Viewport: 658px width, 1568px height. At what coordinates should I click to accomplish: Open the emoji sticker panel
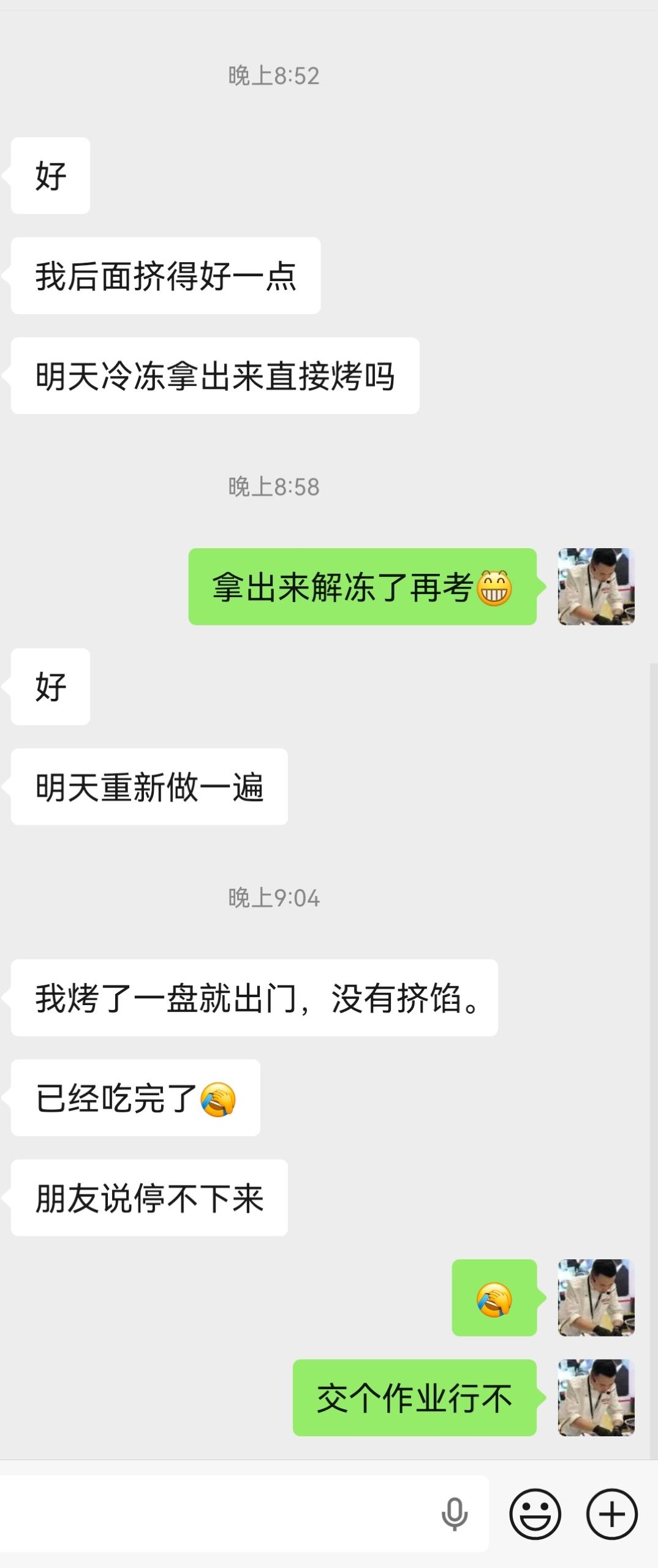pyautogui.click(x=535, y=1514)
